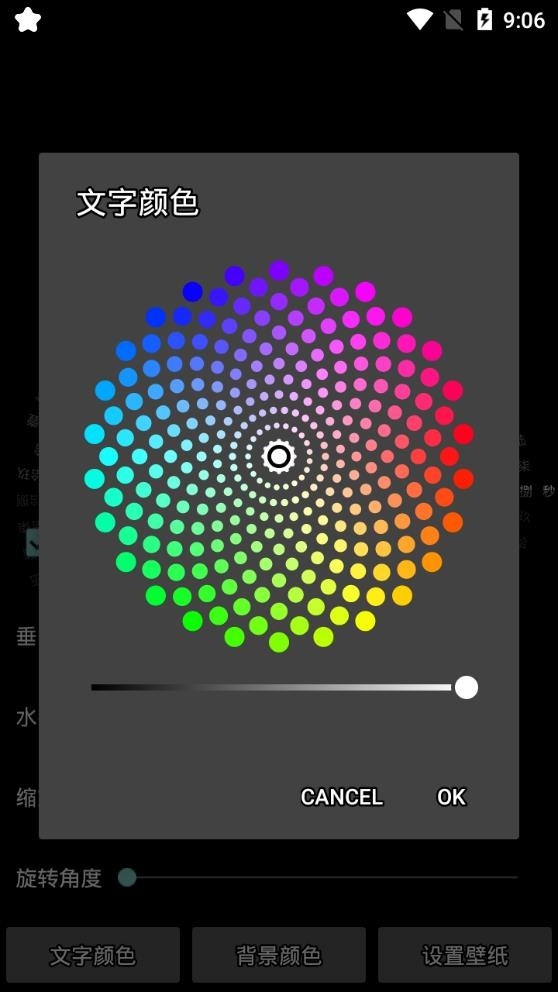This screenshot has height=992, width=558.
Task: Tap the brightness slider handle
Action: point(466,687)
